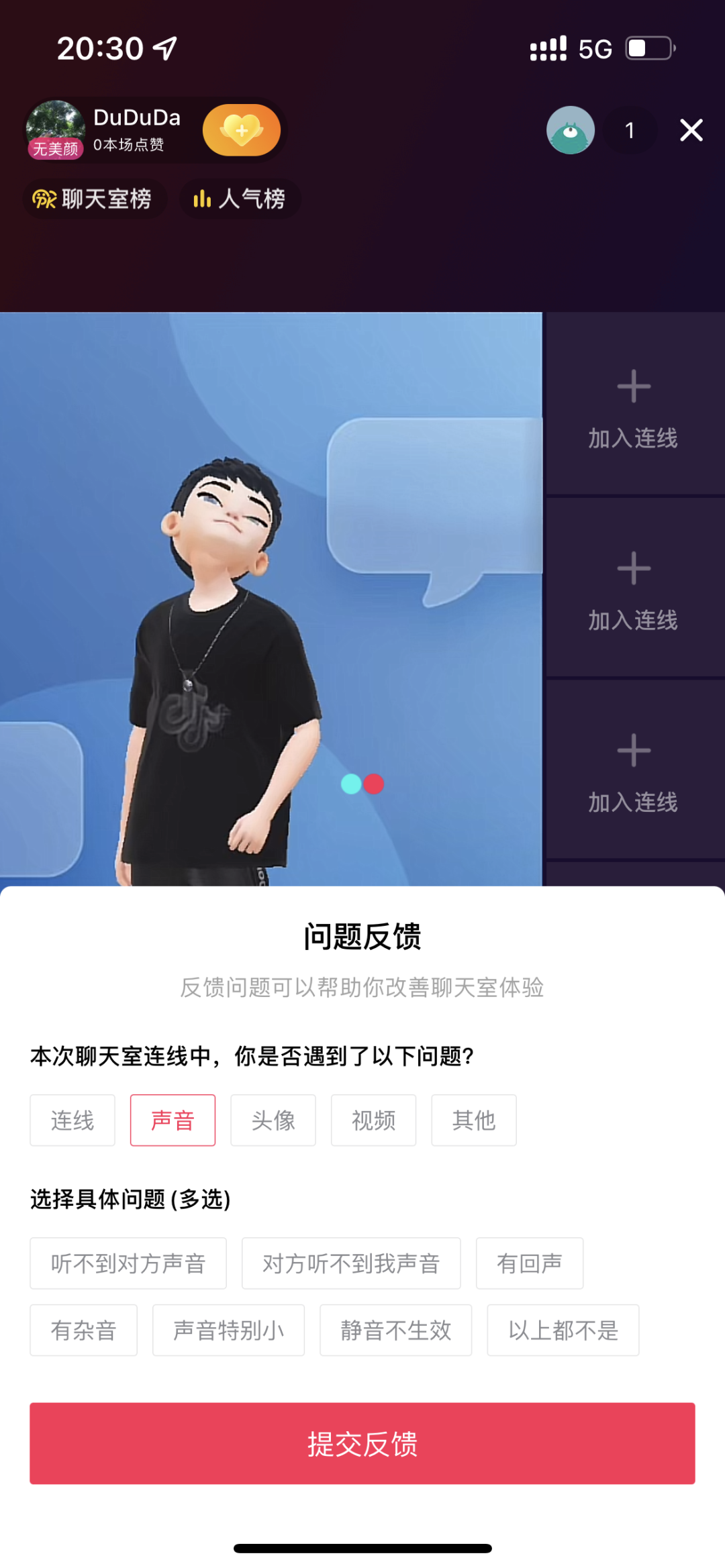Submit feedback with 提交反馈
Image resolution: width=725 pixels, height=1568 pixels.
pos(362,1443)
